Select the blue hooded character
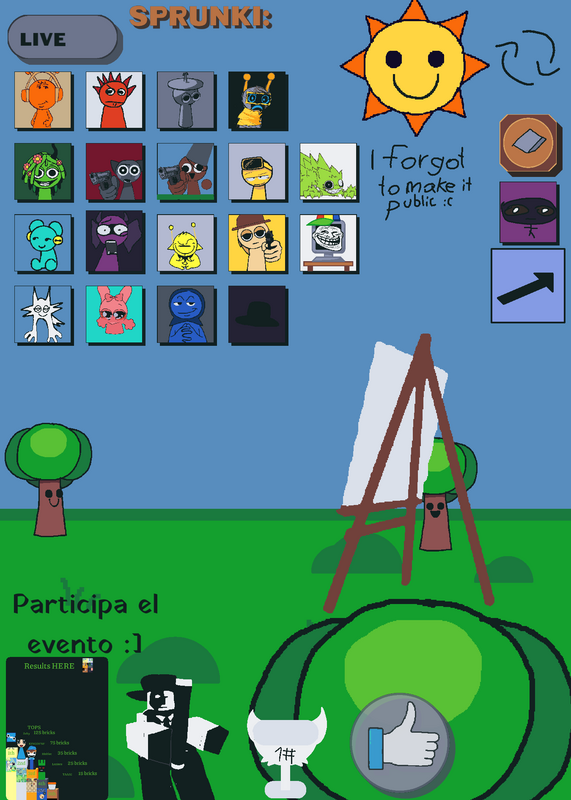 tap(186, 314)
